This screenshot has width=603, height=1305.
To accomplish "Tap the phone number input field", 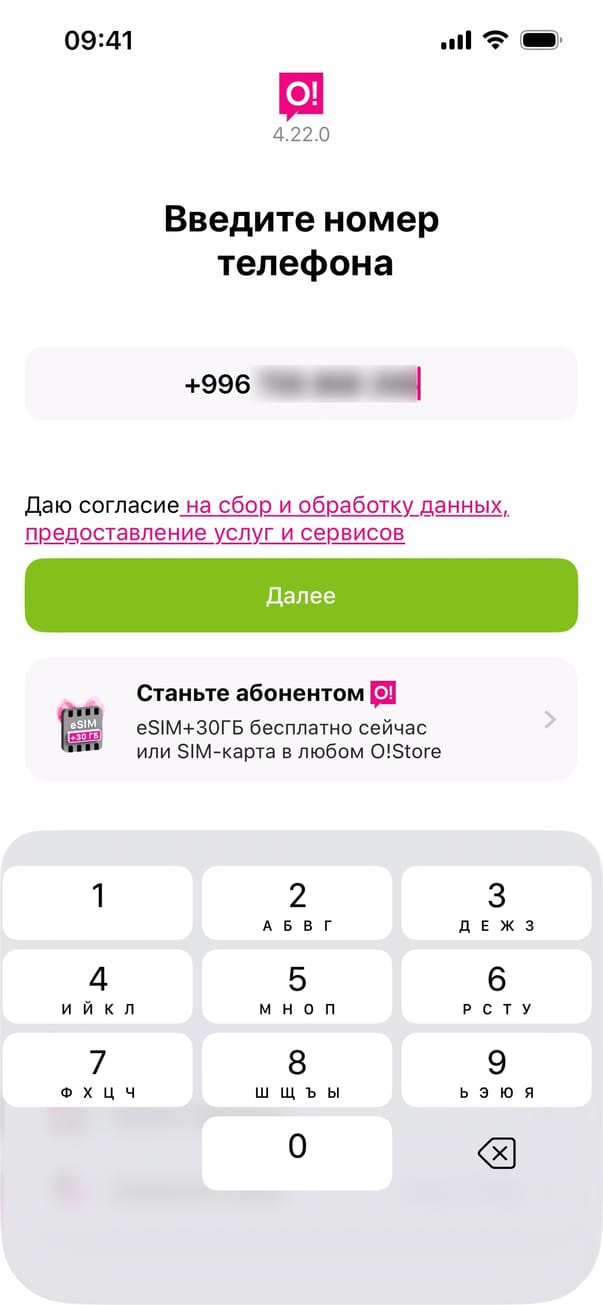I will [301, 384].
